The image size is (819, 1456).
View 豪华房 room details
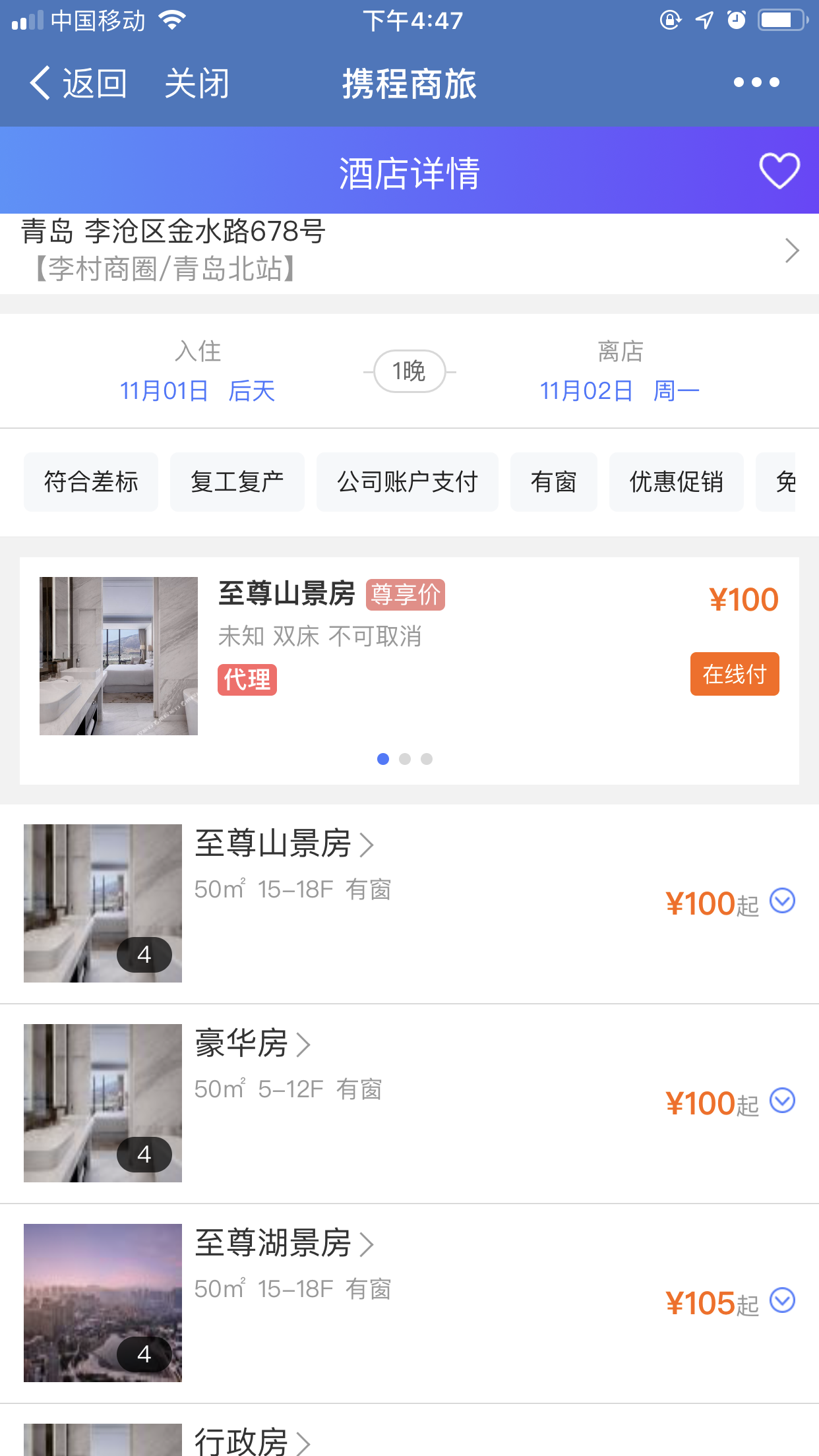pyautogui.click(x=252, y=1044)
